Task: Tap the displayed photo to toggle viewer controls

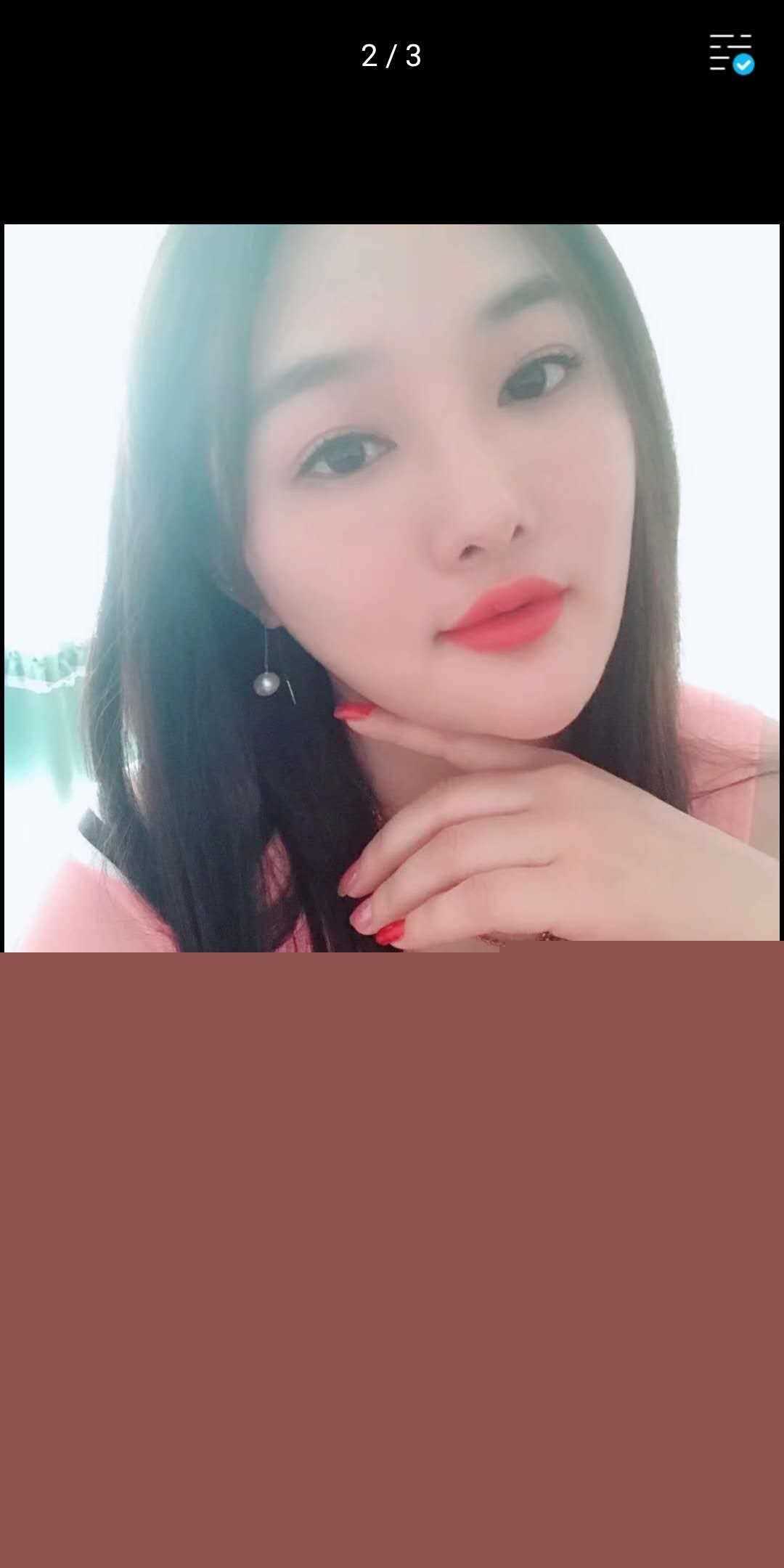Action: point(392,587)
